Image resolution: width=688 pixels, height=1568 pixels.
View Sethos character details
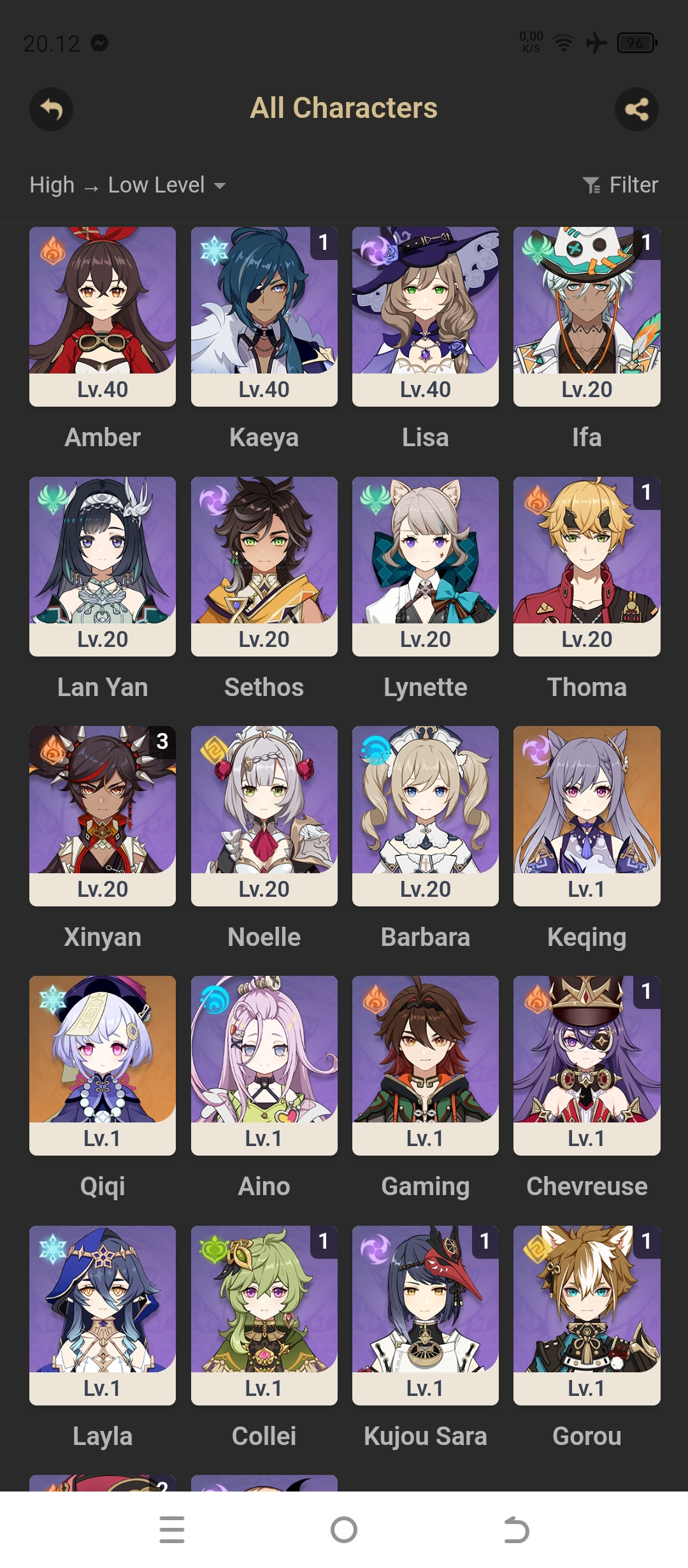pos(264,565)
